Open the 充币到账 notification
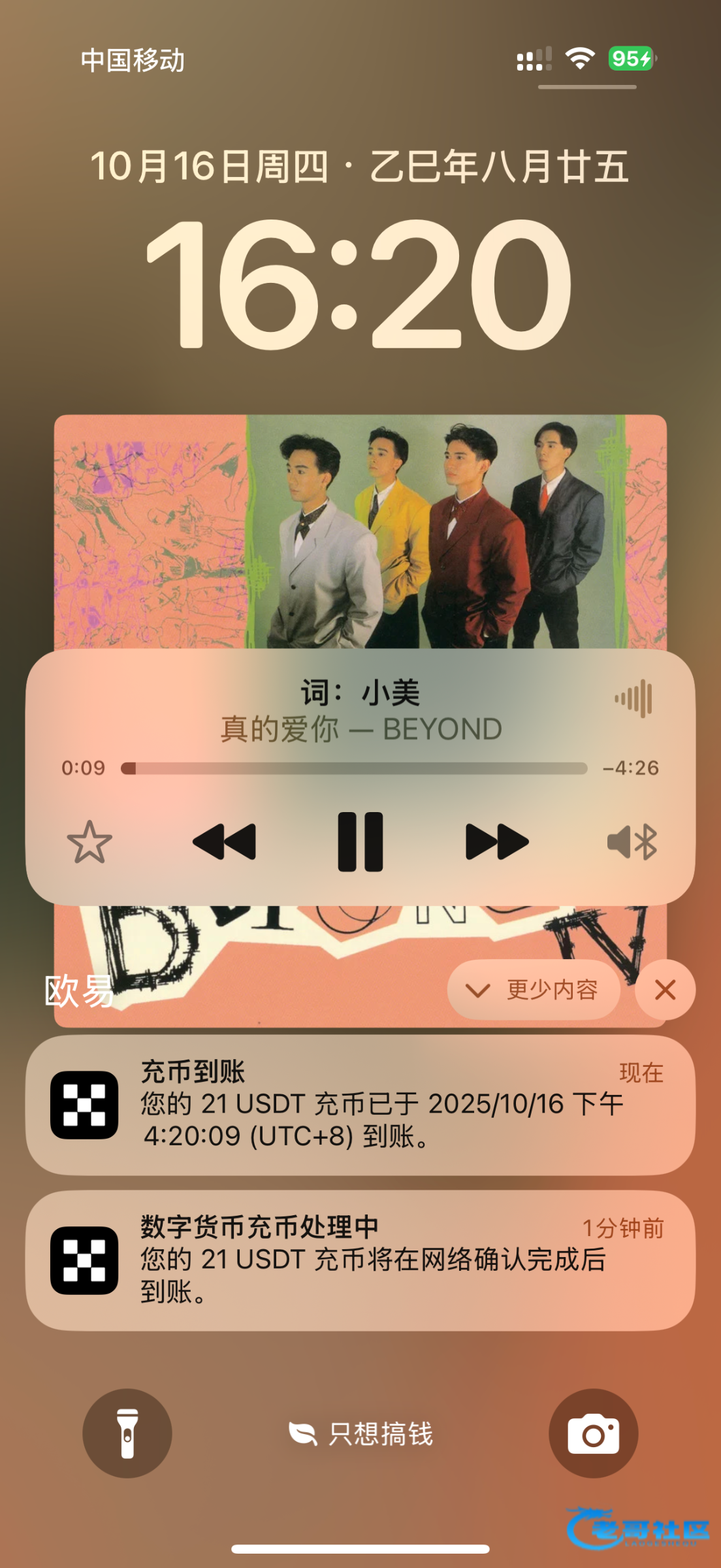 [x=360, y=1105]
